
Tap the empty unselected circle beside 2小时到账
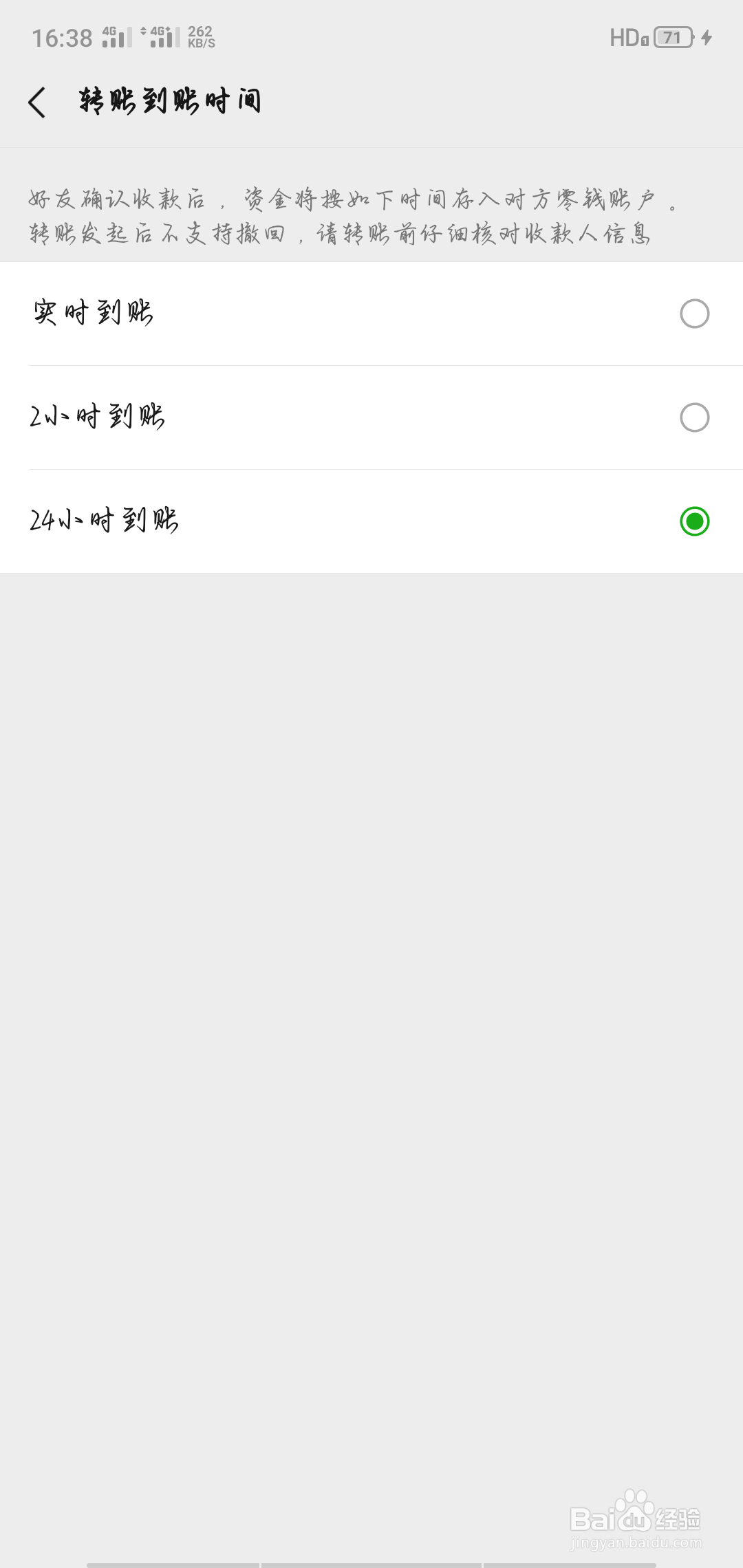click(x=693, y=418)
